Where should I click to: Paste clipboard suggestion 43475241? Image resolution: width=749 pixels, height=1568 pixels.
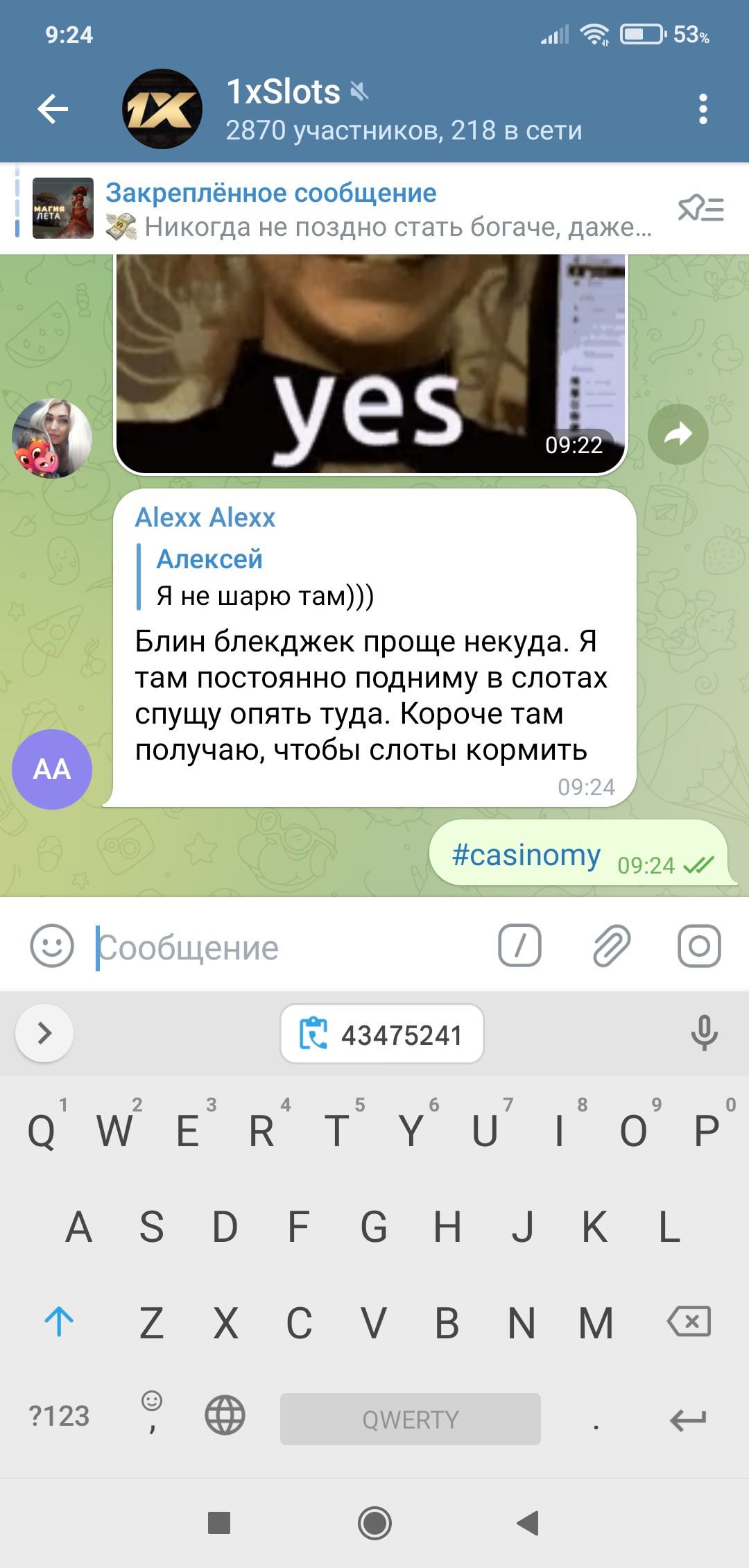382,1034
